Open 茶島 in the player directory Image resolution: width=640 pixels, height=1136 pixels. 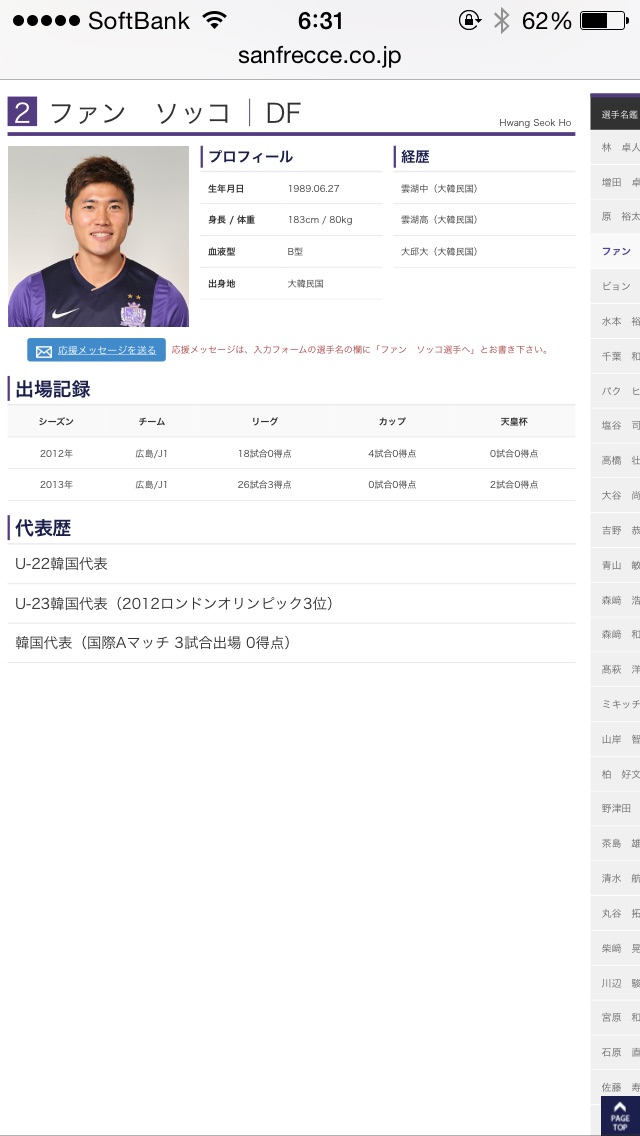click(619, 843)
